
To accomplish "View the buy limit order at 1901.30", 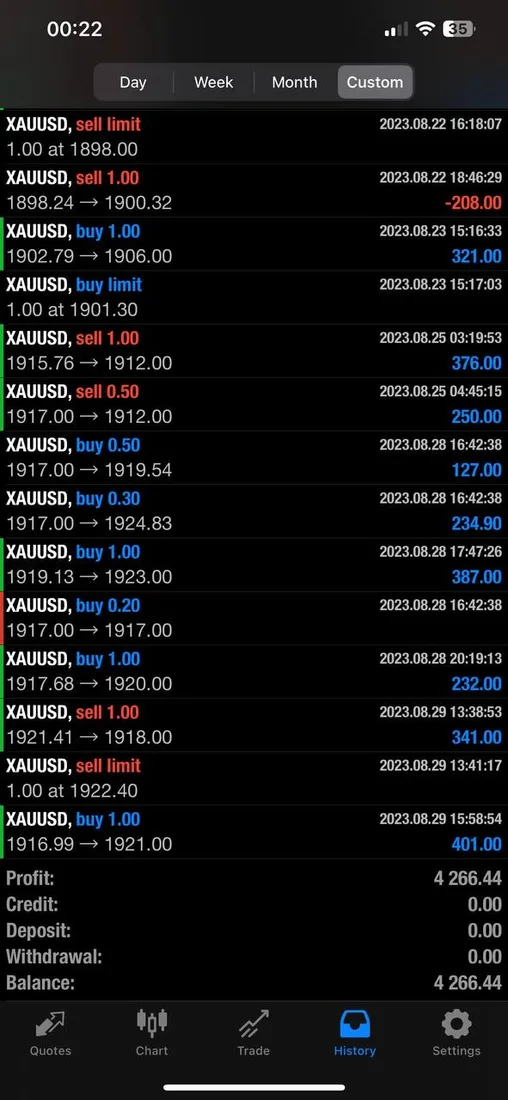I will [x=254, y=297].
